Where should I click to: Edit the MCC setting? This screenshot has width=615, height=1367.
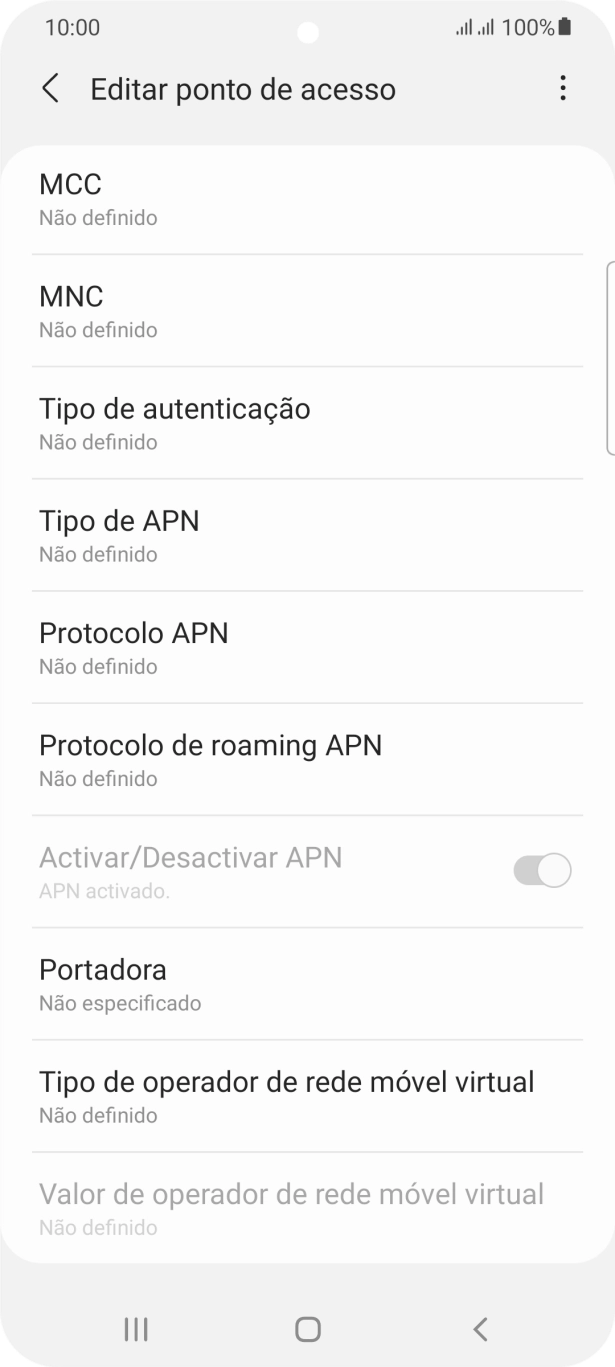coord(307,199)
